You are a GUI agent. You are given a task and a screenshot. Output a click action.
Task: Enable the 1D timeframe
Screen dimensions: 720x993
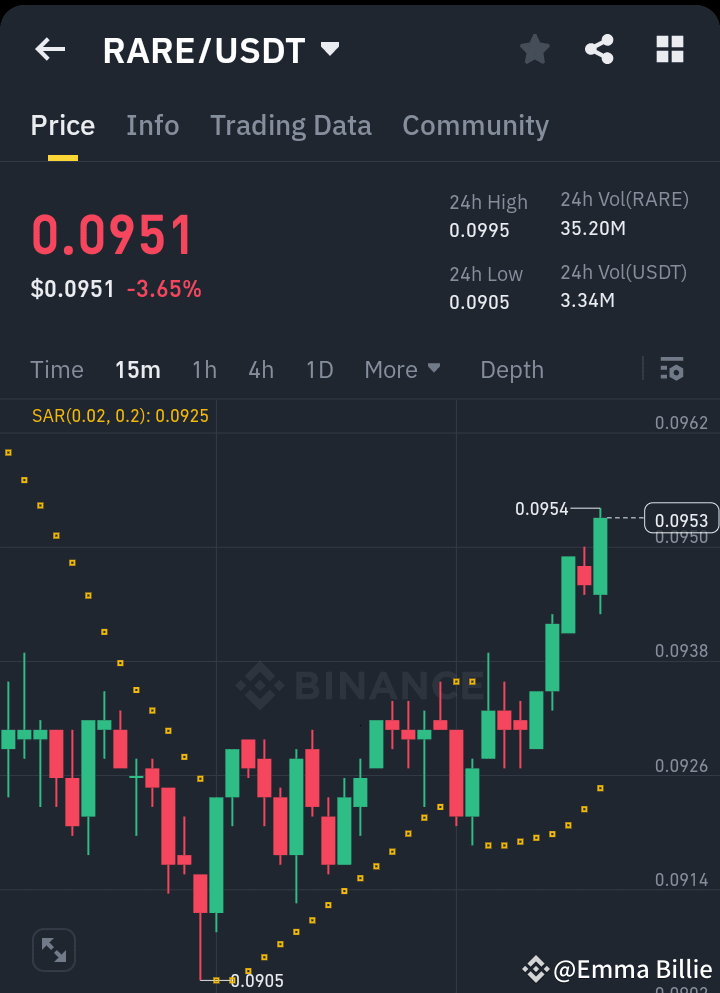click(319, 369)
